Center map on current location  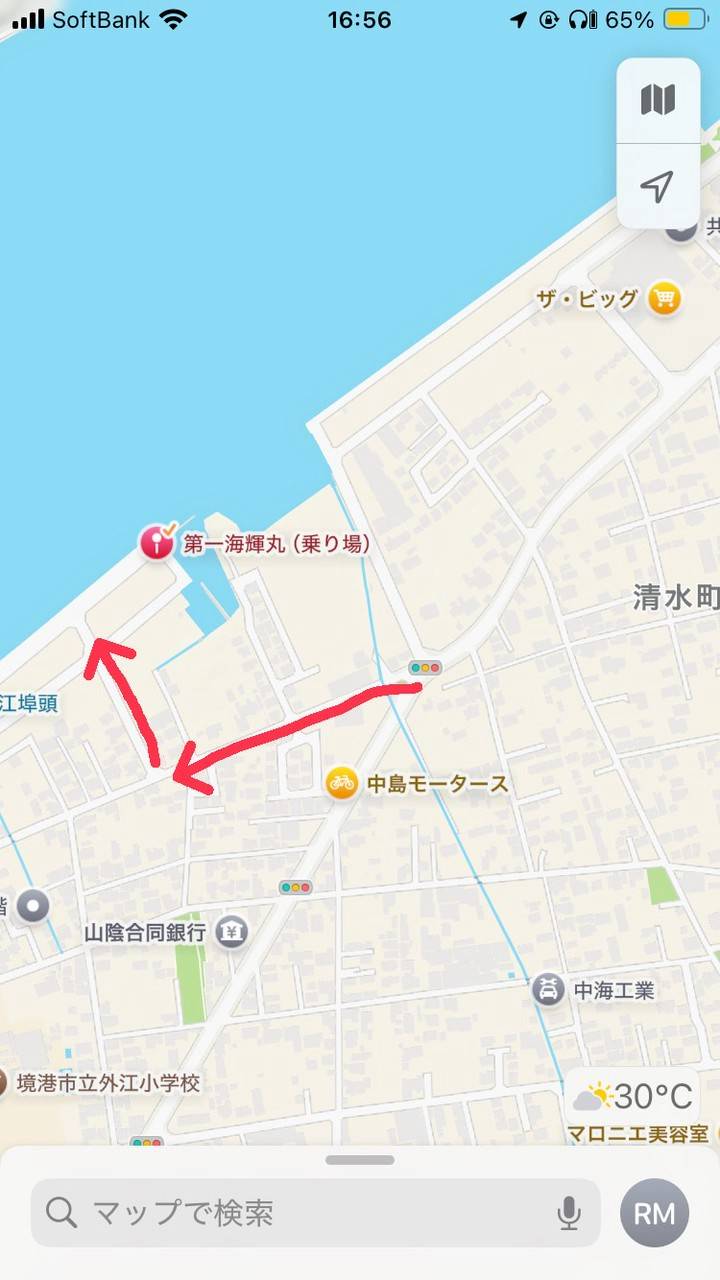[657, 186]
